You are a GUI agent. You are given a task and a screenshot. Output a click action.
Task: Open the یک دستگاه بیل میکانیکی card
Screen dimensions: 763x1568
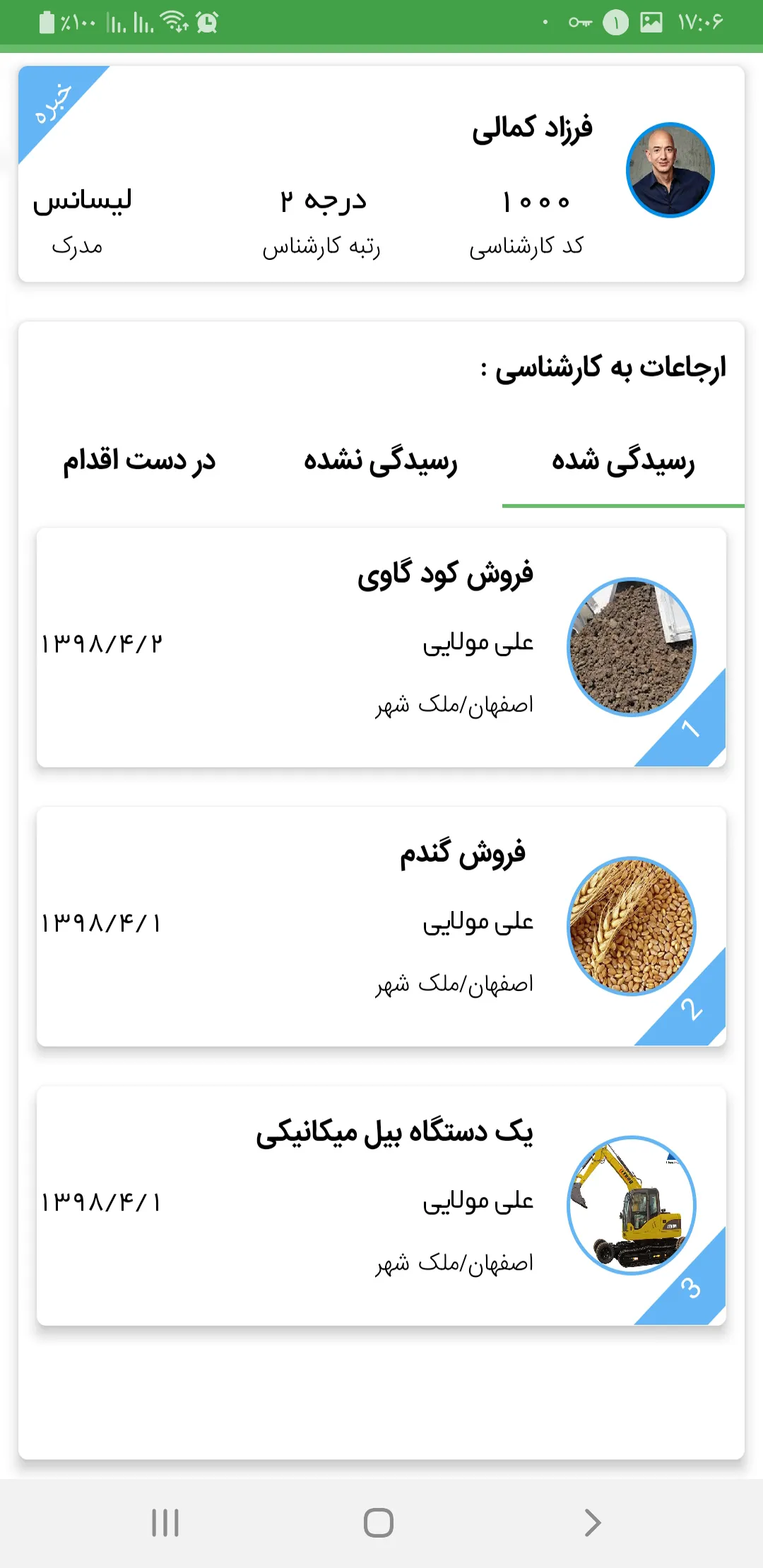click(x=381, y=1205)
